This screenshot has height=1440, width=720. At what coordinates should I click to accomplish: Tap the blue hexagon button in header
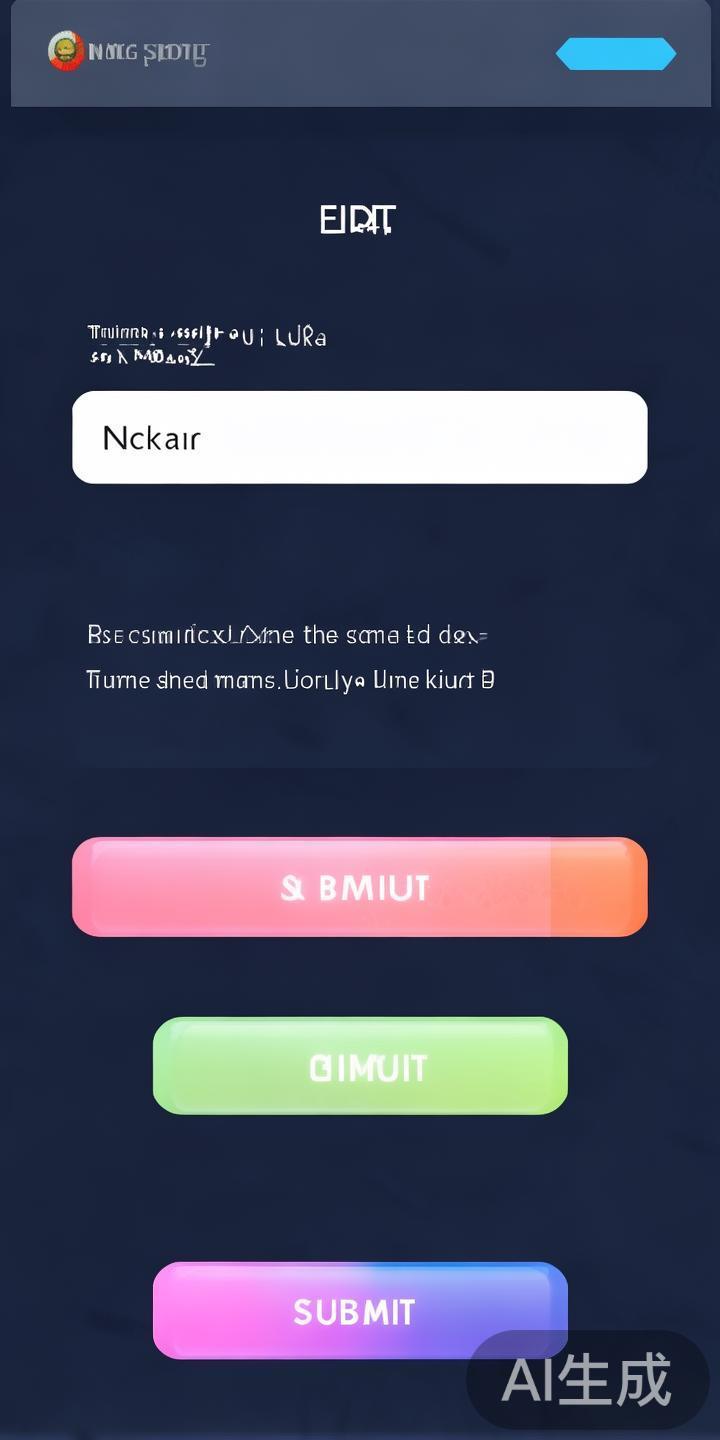tap(616, 54)
